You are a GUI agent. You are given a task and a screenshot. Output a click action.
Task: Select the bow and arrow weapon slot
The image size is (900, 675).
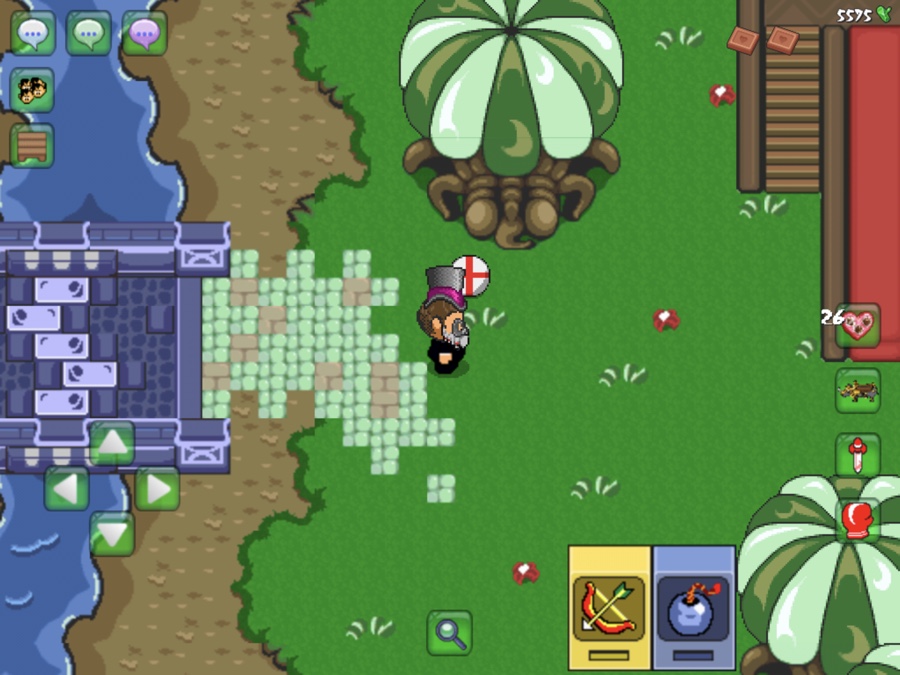click(x=609, y=607)
